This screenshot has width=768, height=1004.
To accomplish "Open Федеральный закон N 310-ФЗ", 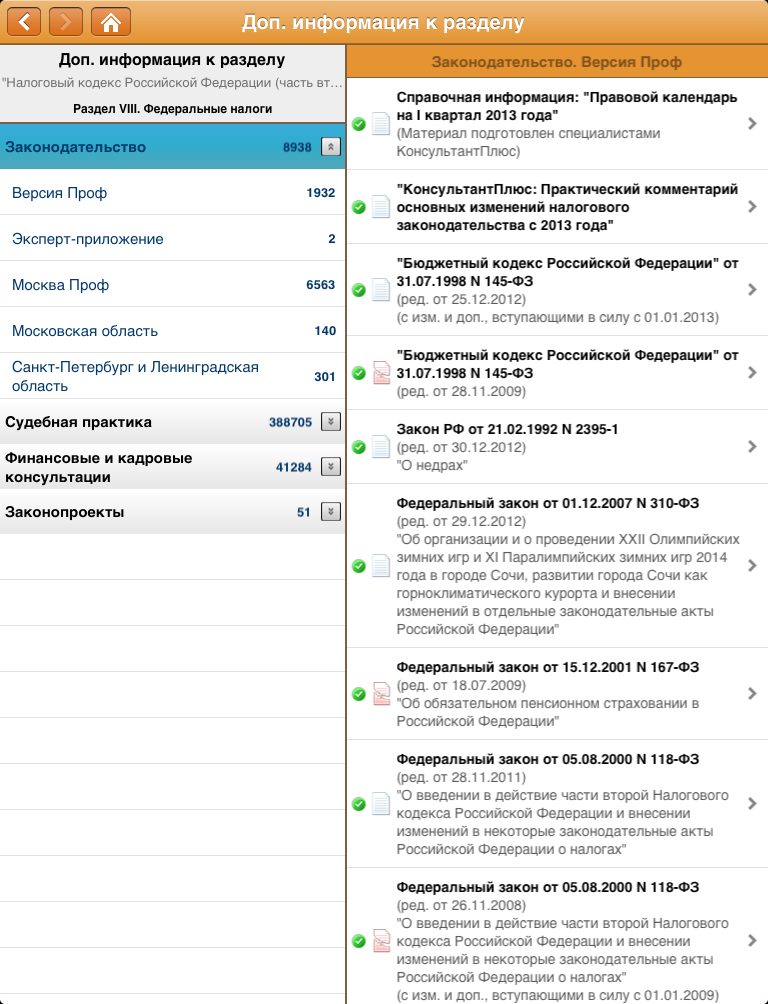I will click(557, 565).
